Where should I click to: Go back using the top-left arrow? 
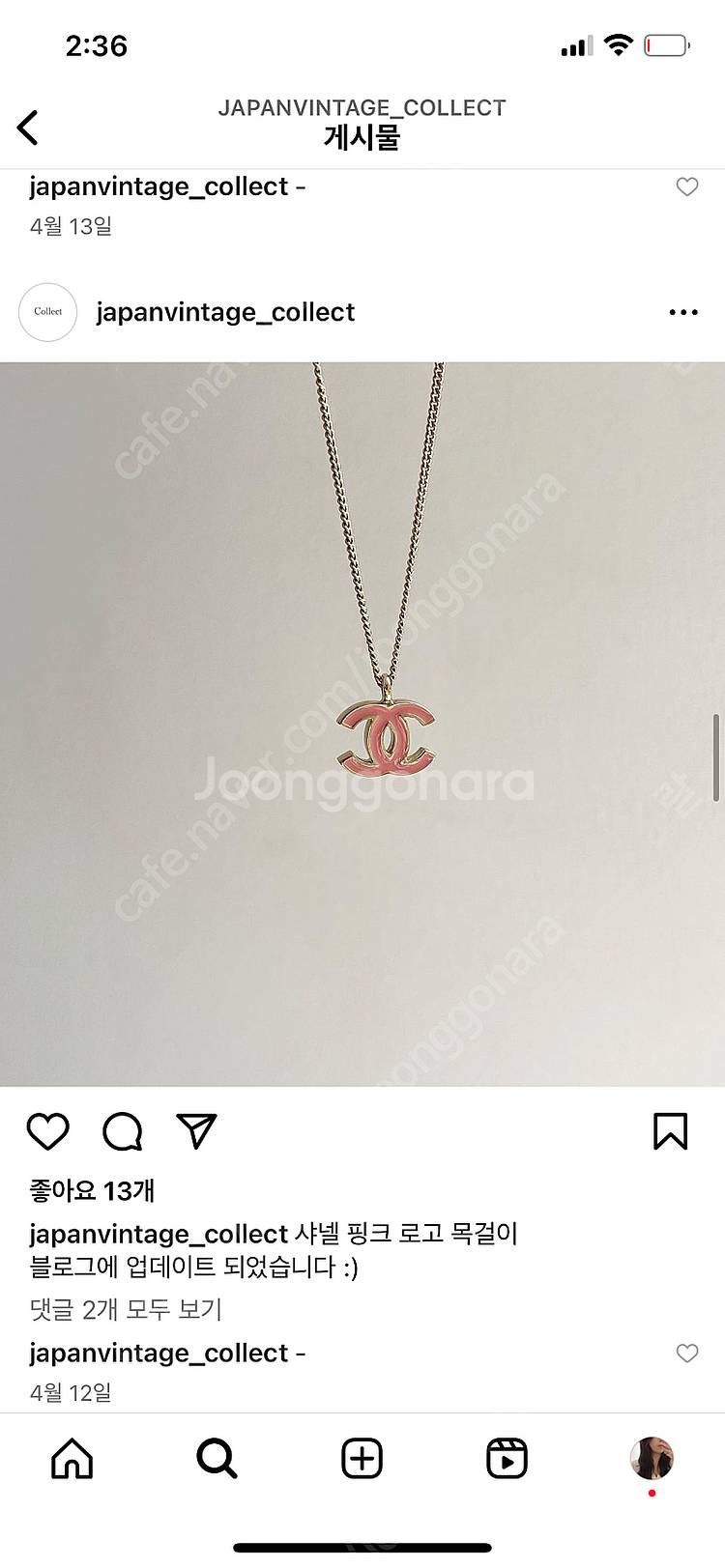28,128
